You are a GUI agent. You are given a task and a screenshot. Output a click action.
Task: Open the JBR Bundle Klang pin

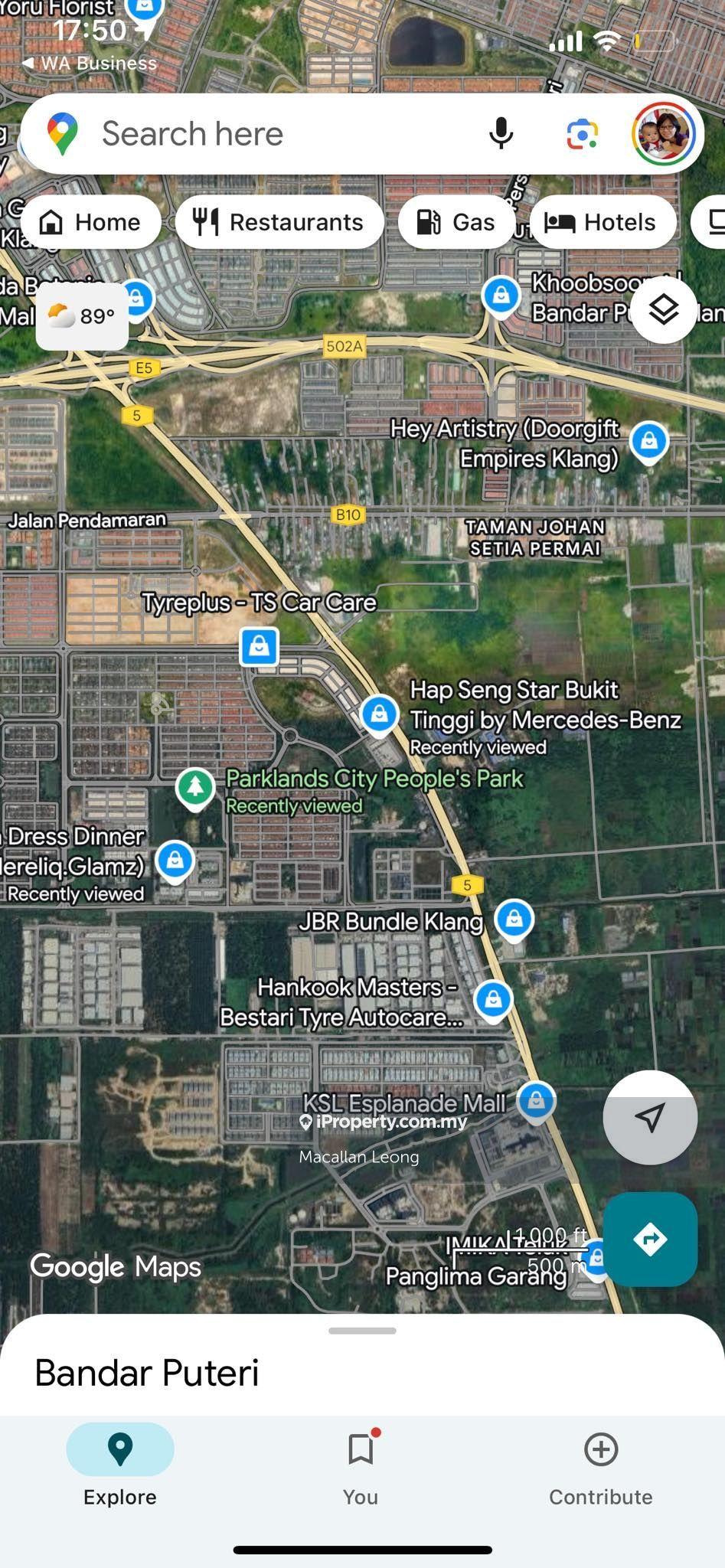(x=514, y=917)
